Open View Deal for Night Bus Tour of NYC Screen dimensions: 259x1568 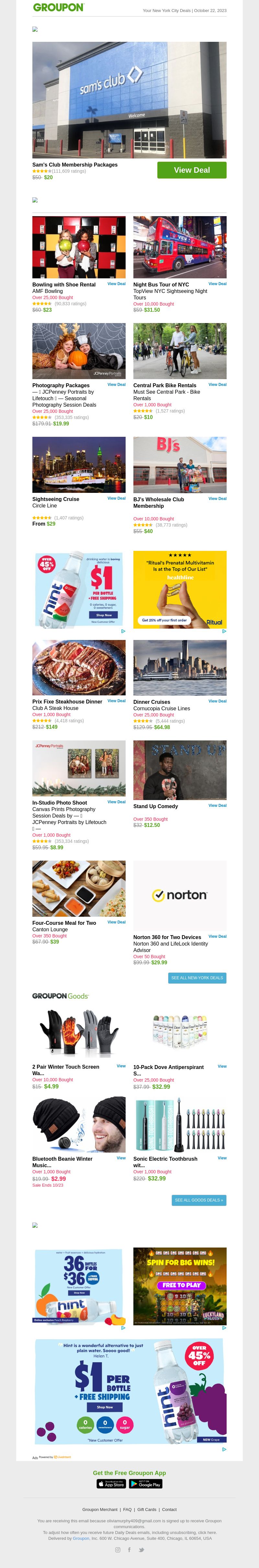click(x=217, y=284)
